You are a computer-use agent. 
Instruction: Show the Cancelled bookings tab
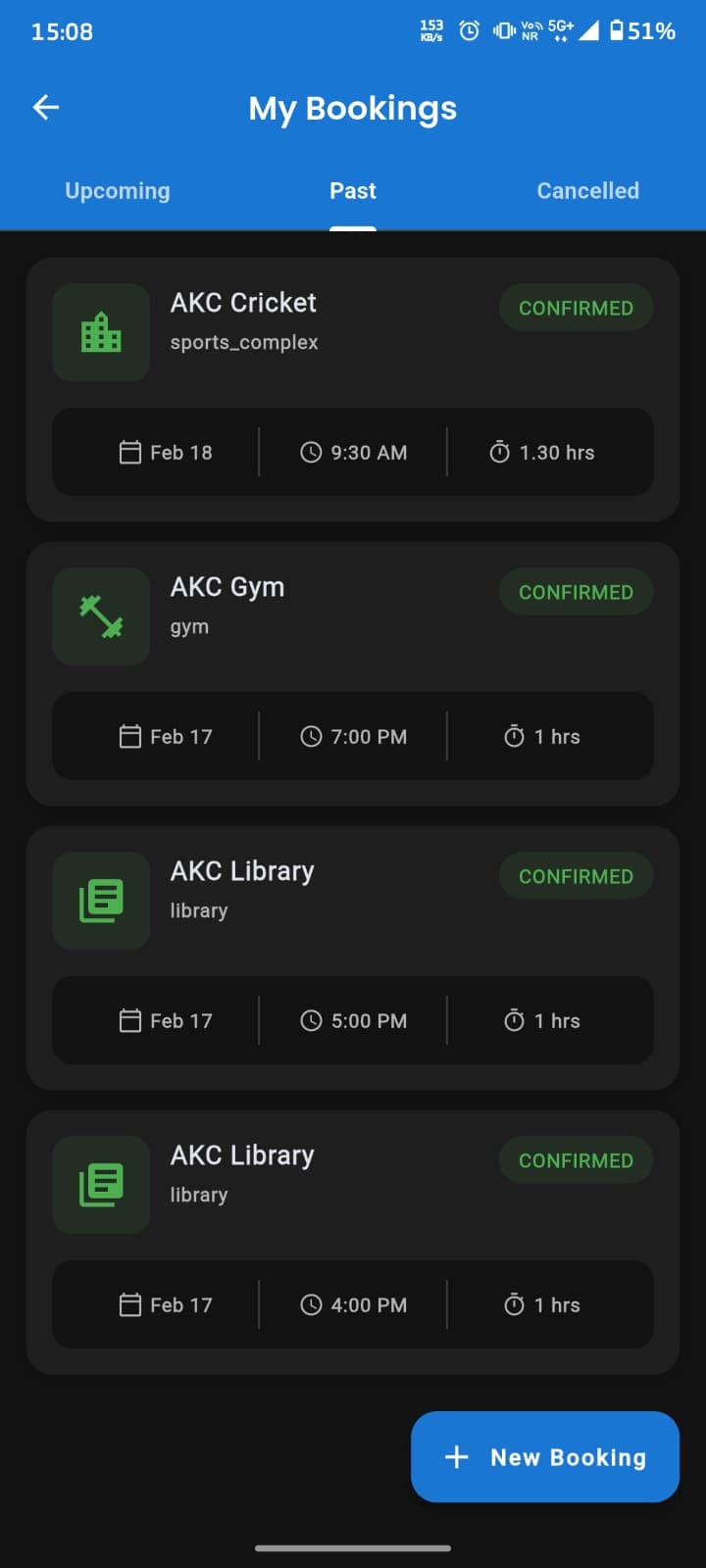click(587, 191)
